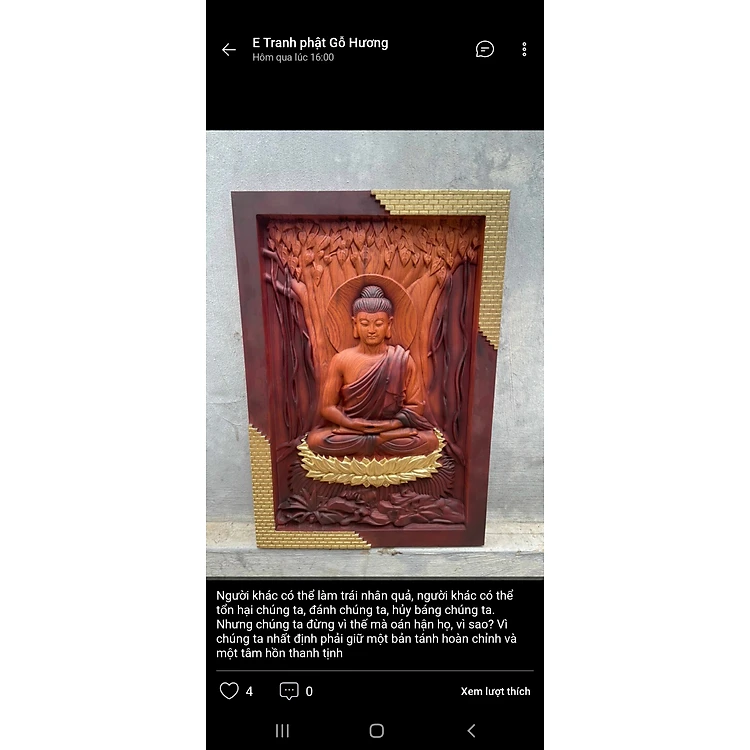Screen dimensions: 750x750
Task: Open recent apps from the navigation bar
Action: pos(282,730)
